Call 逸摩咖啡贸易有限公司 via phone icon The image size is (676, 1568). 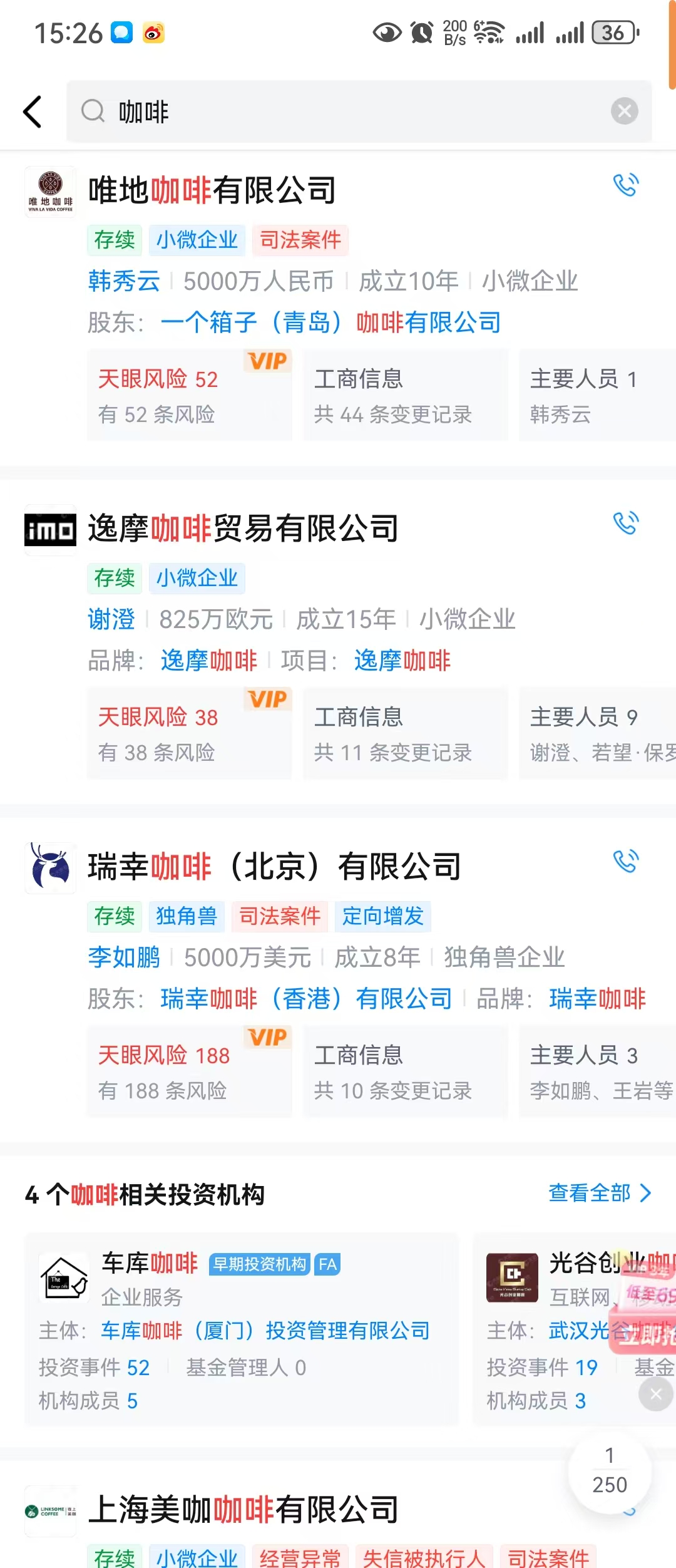click(x=625, y=523)
